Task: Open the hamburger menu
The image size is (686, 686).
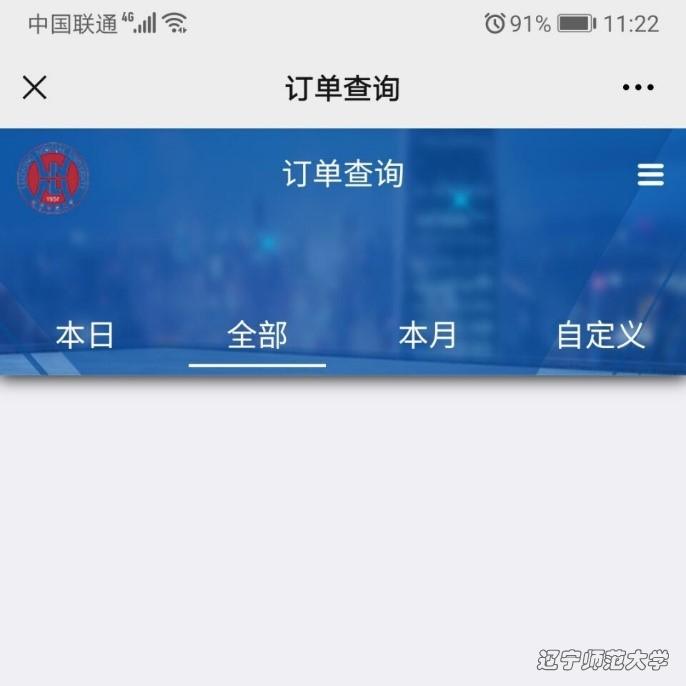Action: (x=650, y=175)
